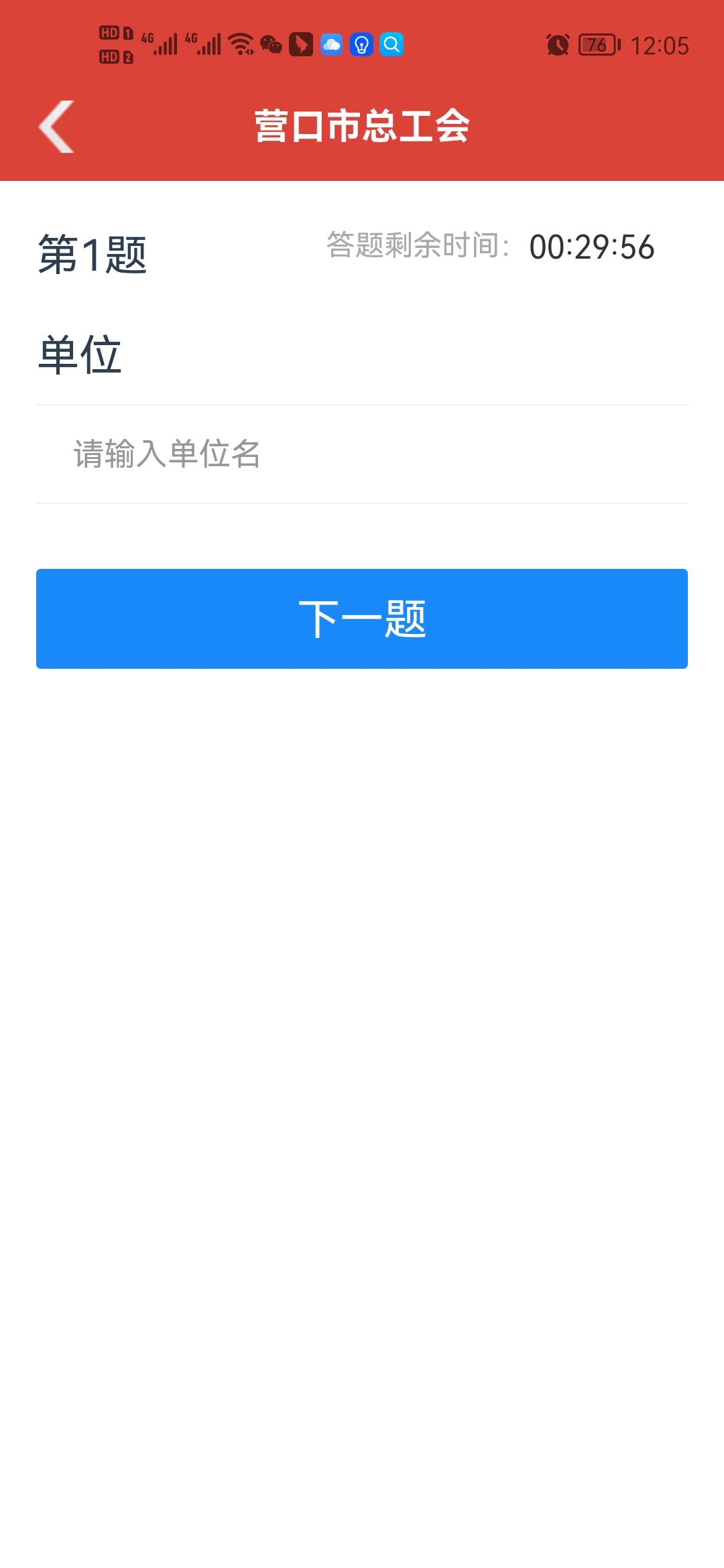Tap the 第1题 question number label
This screenshot has width=724, height=1568.
(94, 253)
